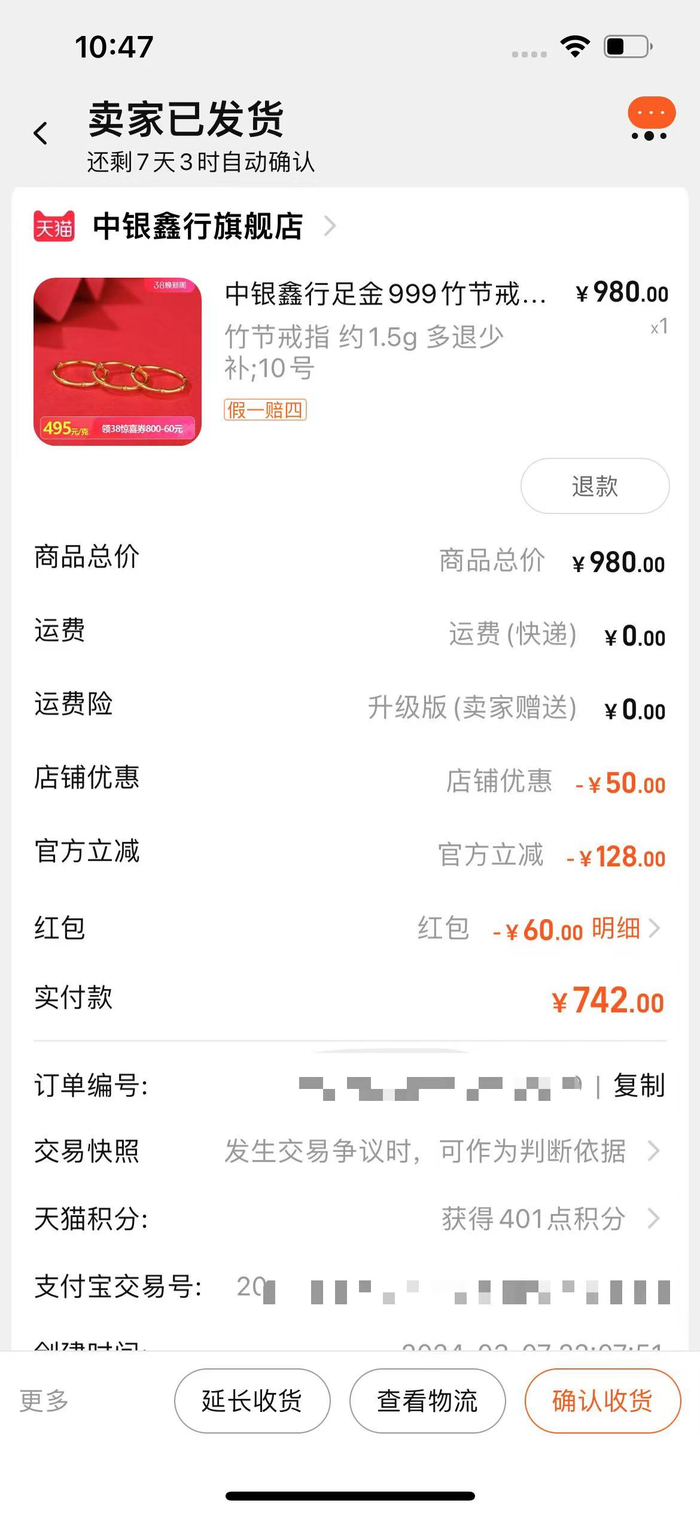
Task: Confirm receipt with 确认收货
Action: coord(602,1400)
